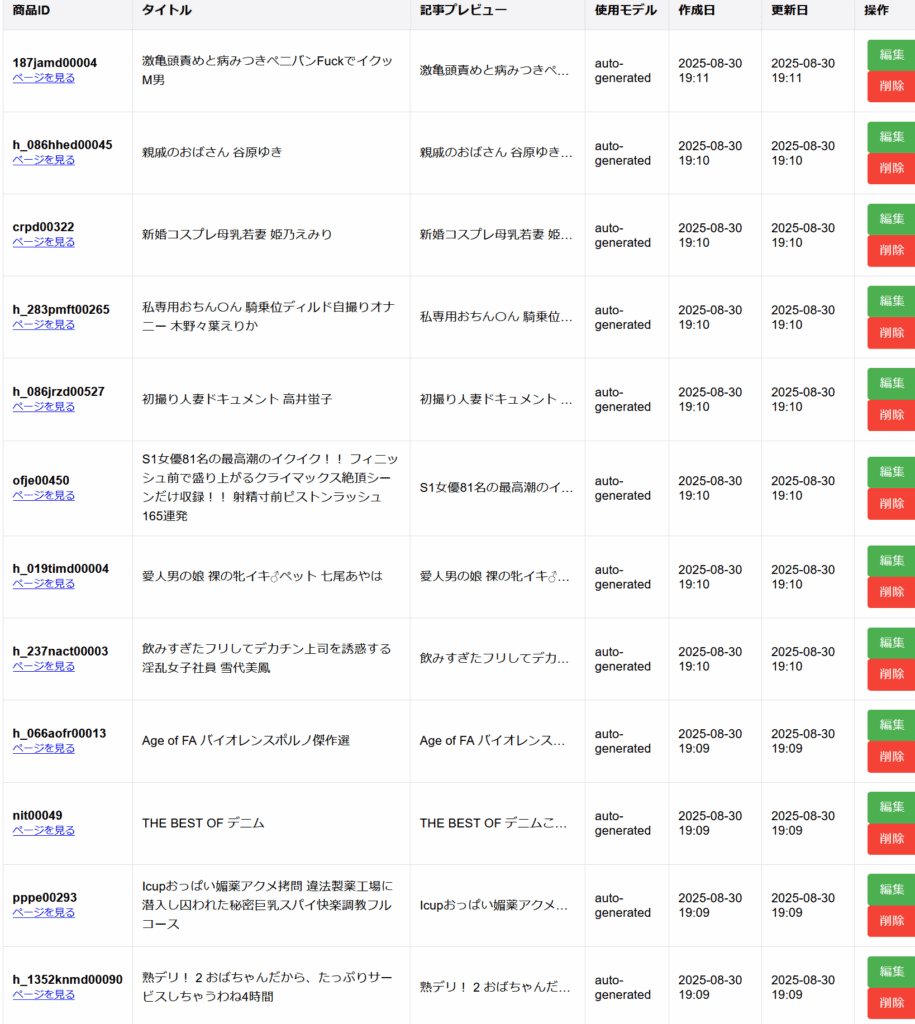915x1024 pixels.
Task: View the page for ofje00450
Action: (x=43, y=496)
